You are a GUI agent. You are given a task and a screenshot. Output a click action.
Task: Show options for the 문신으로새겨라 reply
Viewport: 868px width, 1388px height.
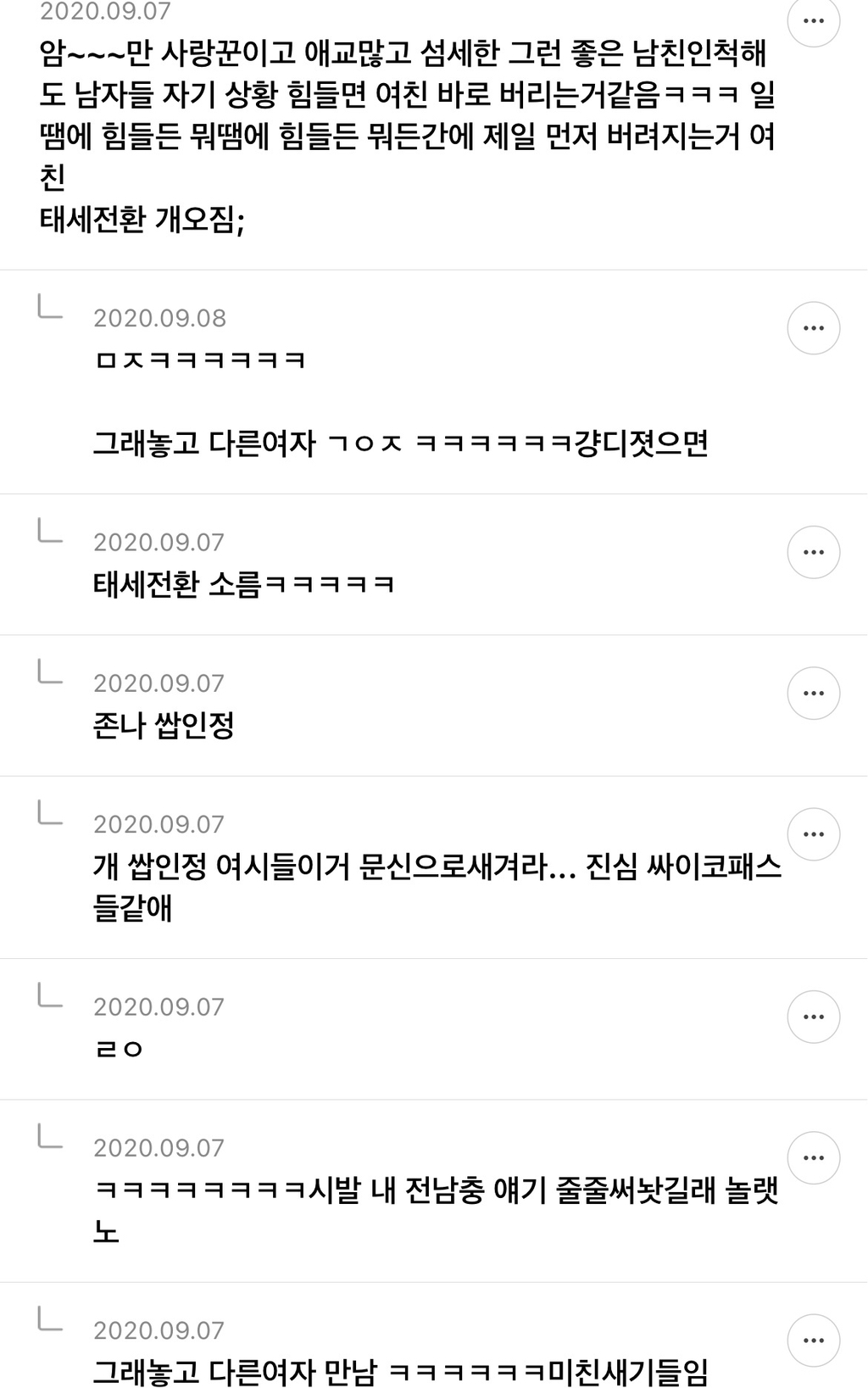(x=814, y=833)
